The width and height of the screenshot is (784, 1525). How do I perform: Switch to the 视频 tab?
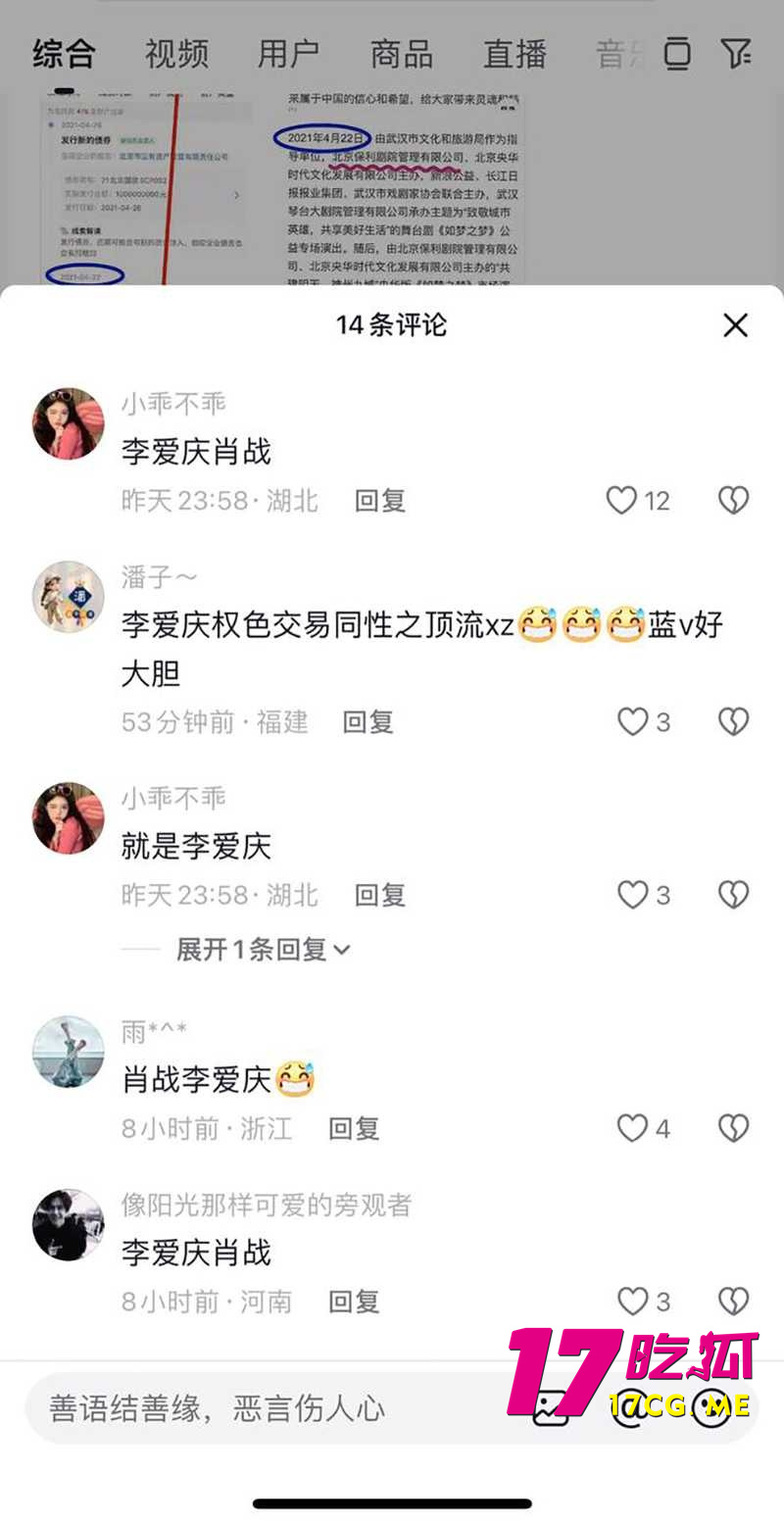(x=175, y=54)
